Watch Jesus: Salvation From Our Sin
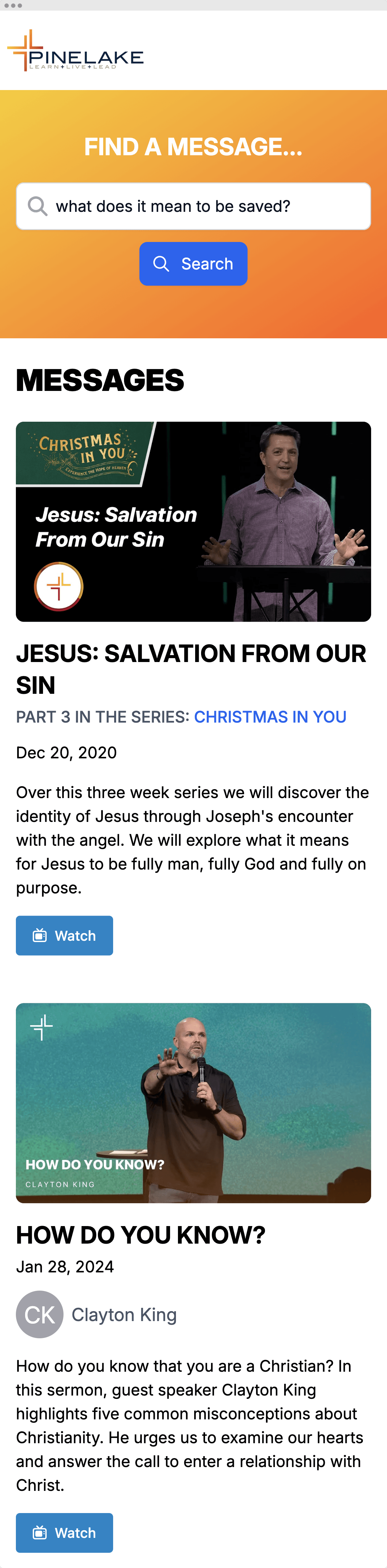Screen dimensions: 387x1568 (x=64, y=935)
